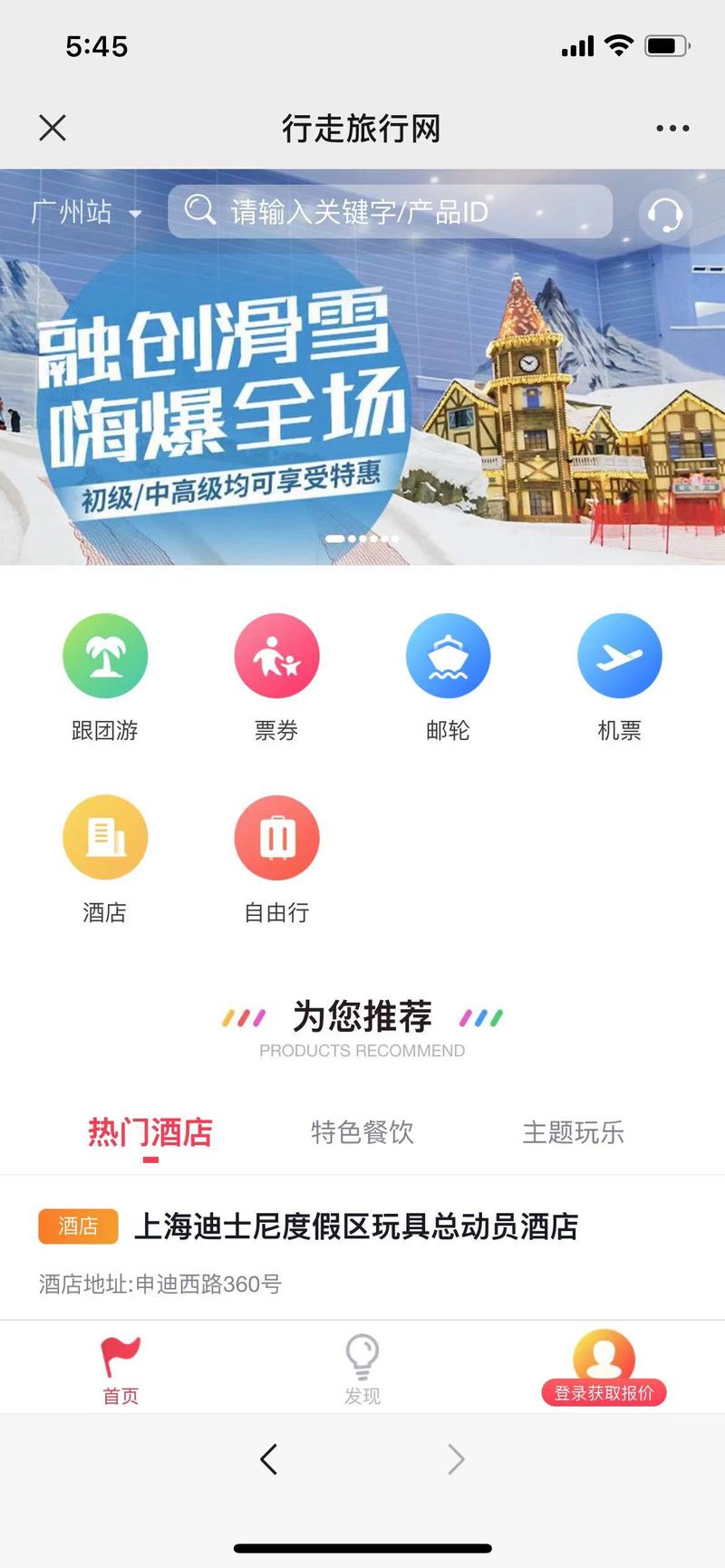Switch to the 主题玩乐 tab
The width and height of the screenshot is (725, 1568).
pyautogui.click(x=574, y=1132)
